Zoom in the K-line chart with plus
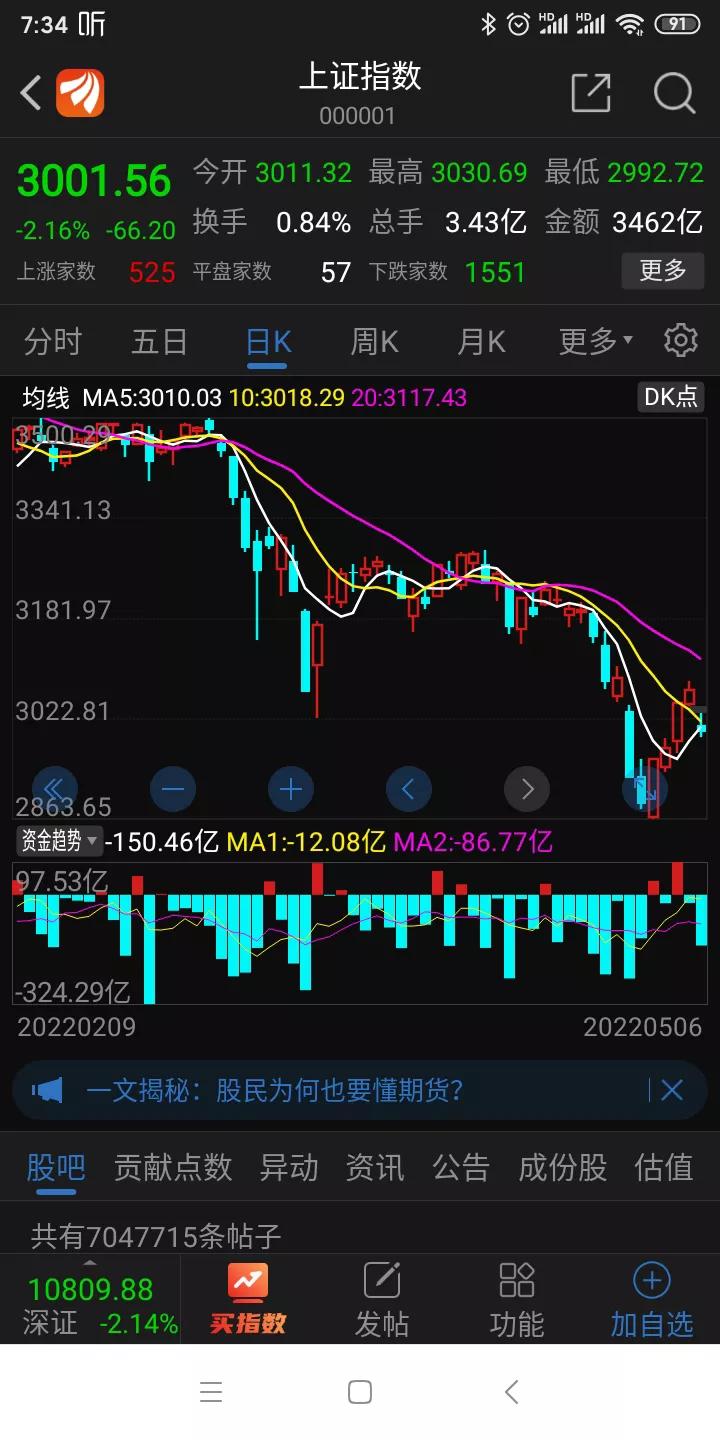720x1440 pixels. [291, 790]
